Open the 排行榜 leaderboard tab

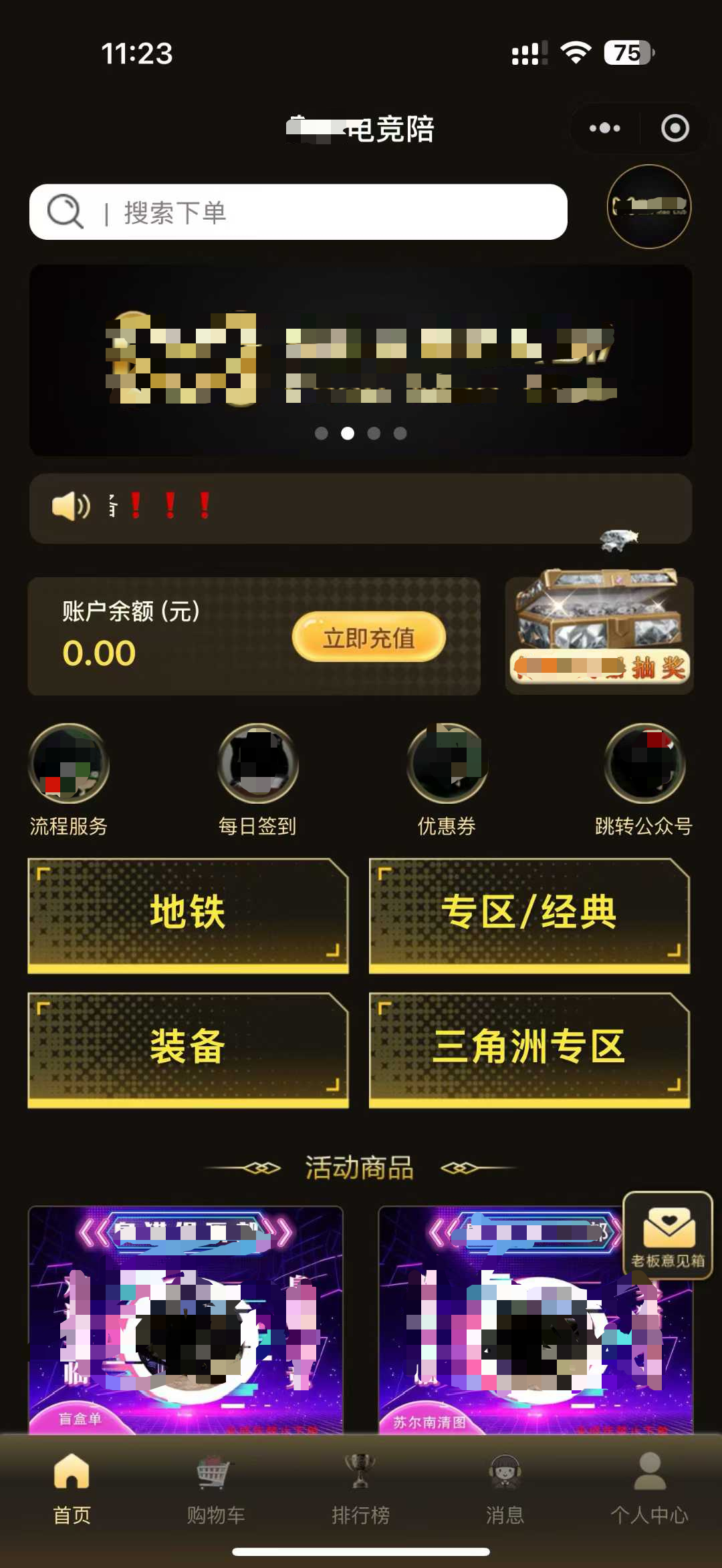pyautogui.click(x=360, y=1490)
